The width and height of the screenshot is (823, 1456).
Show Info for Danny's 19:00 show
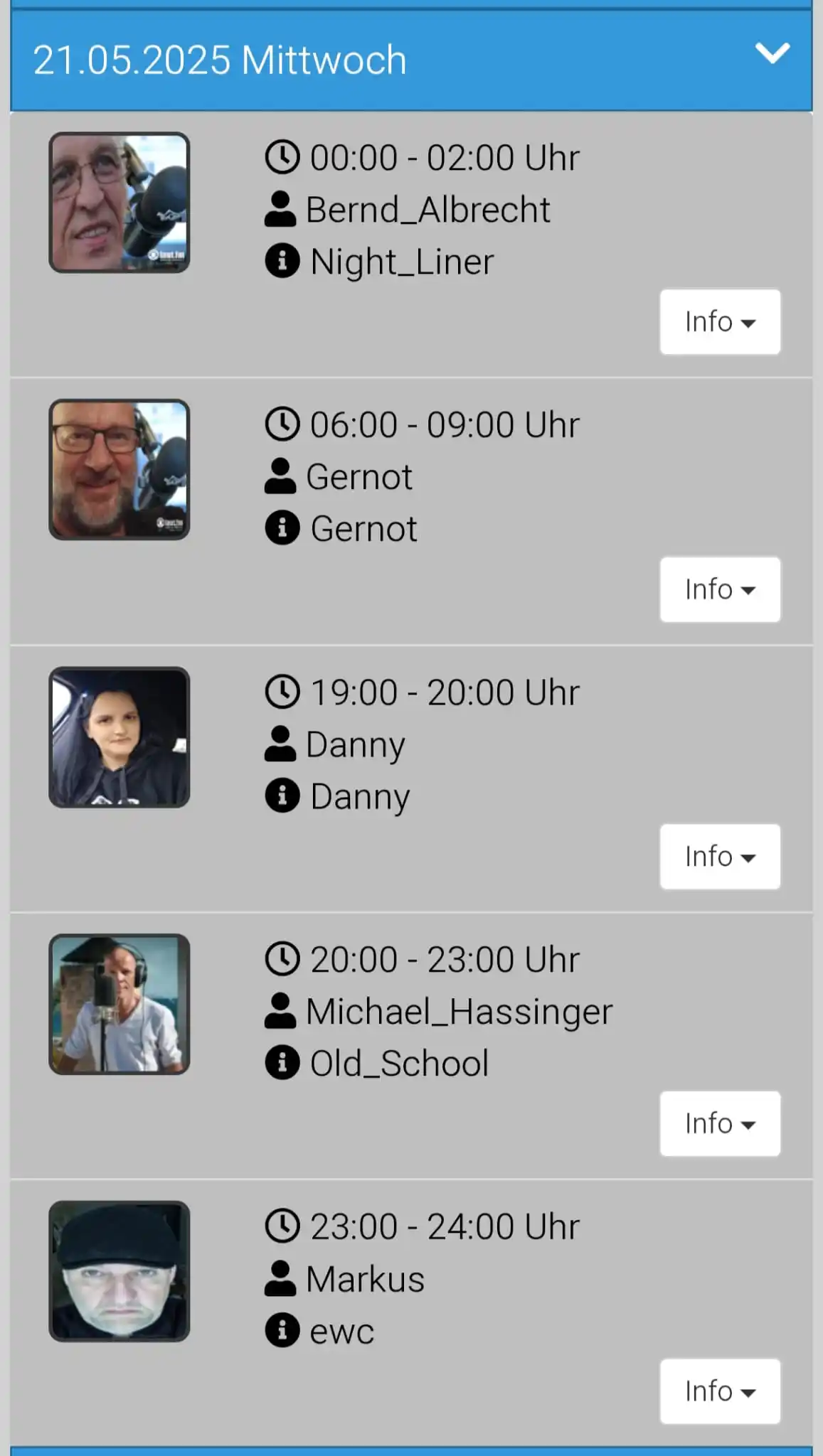tap(719, 857)
